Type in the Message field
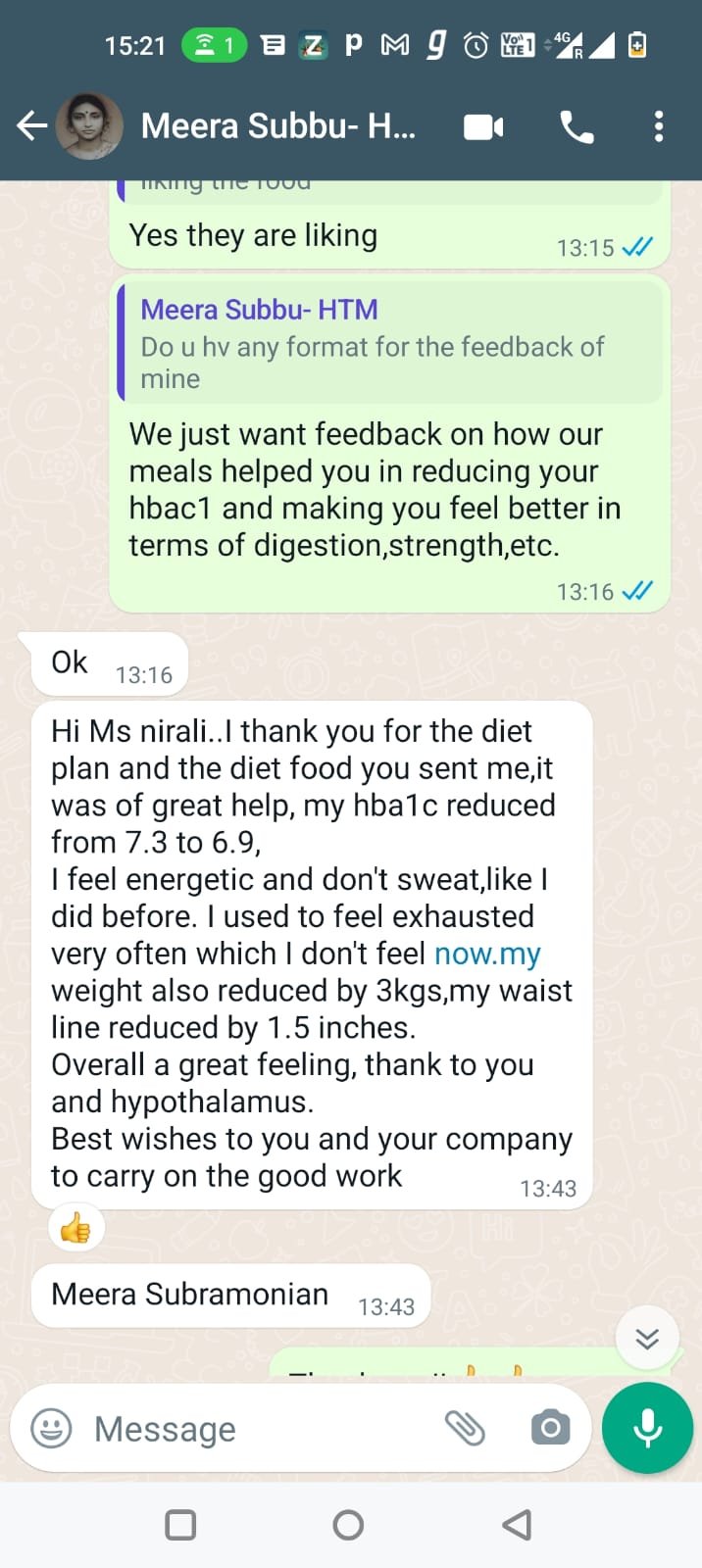The image size is (702, 1568). click(255, 1429)
